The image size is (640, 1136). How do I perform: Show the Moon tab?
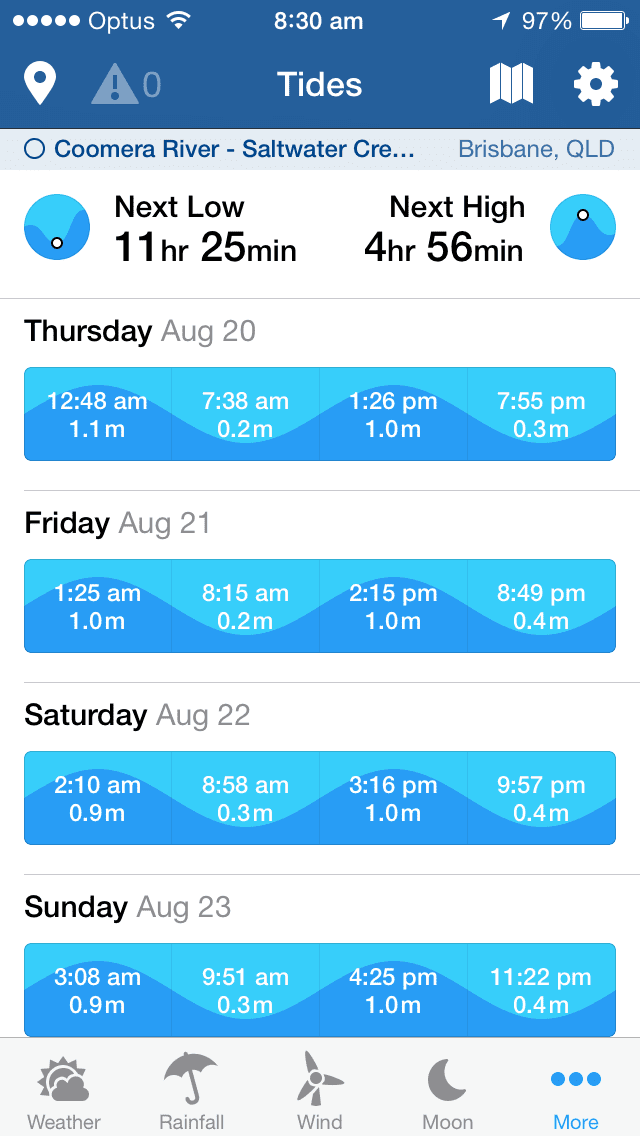448,1092
